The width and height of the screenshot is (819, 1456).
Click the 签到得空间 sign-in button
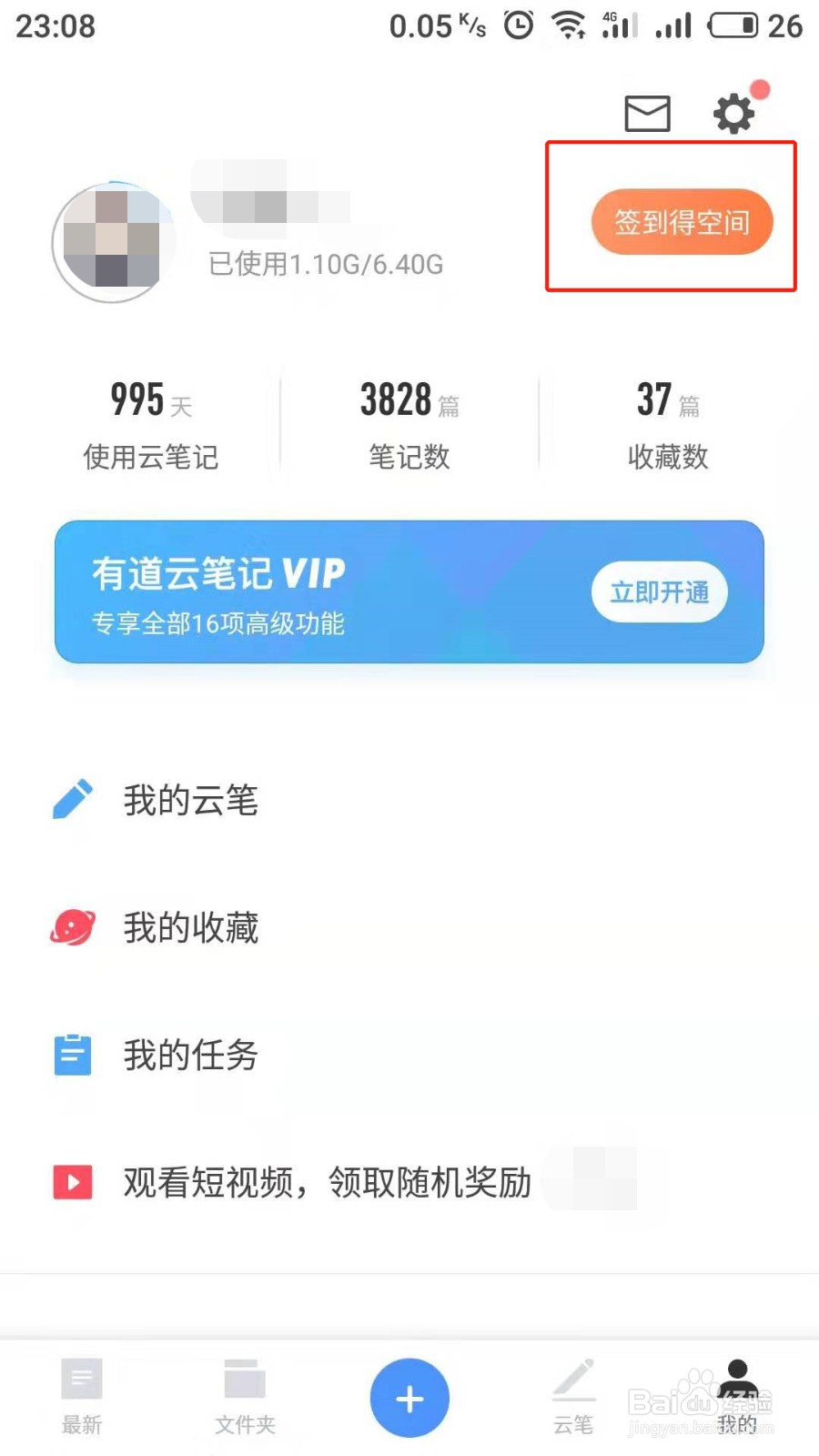click(681, 221)
